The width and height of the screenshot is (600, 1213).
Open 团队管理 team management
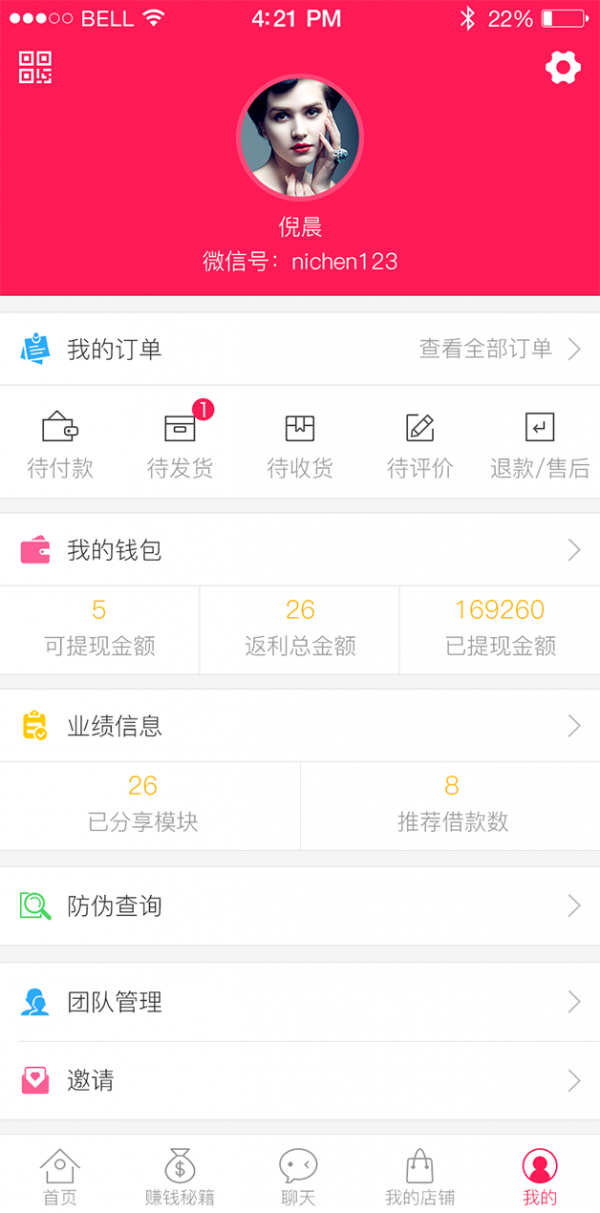point(300,1002)
